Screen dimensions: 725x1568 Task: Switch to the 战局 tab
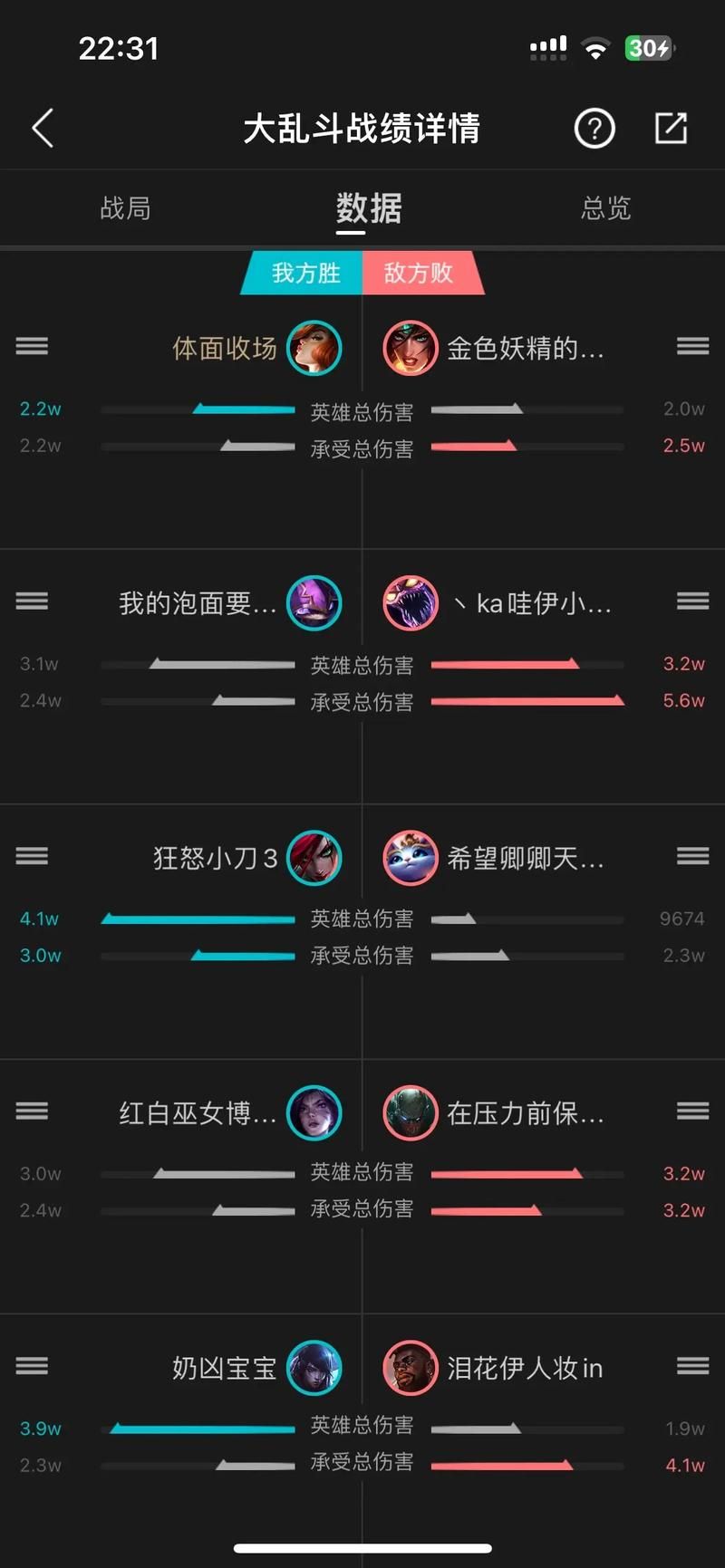[x=125, y=208]
